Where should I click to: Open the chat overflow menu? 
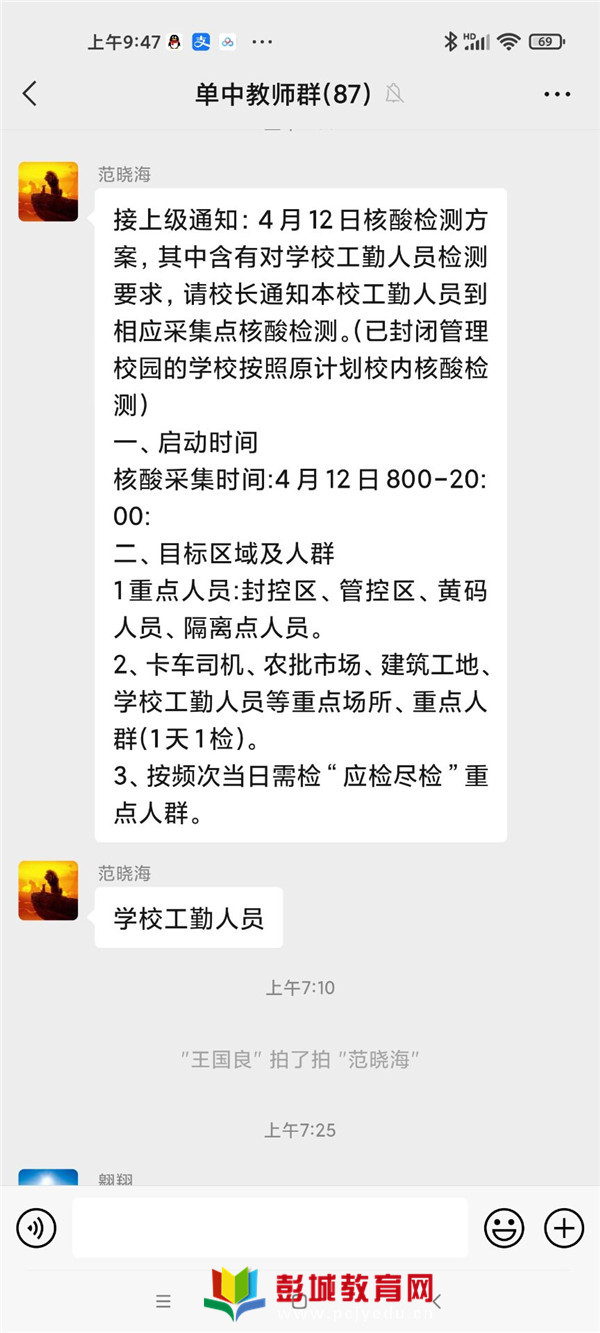click(557, 94)
